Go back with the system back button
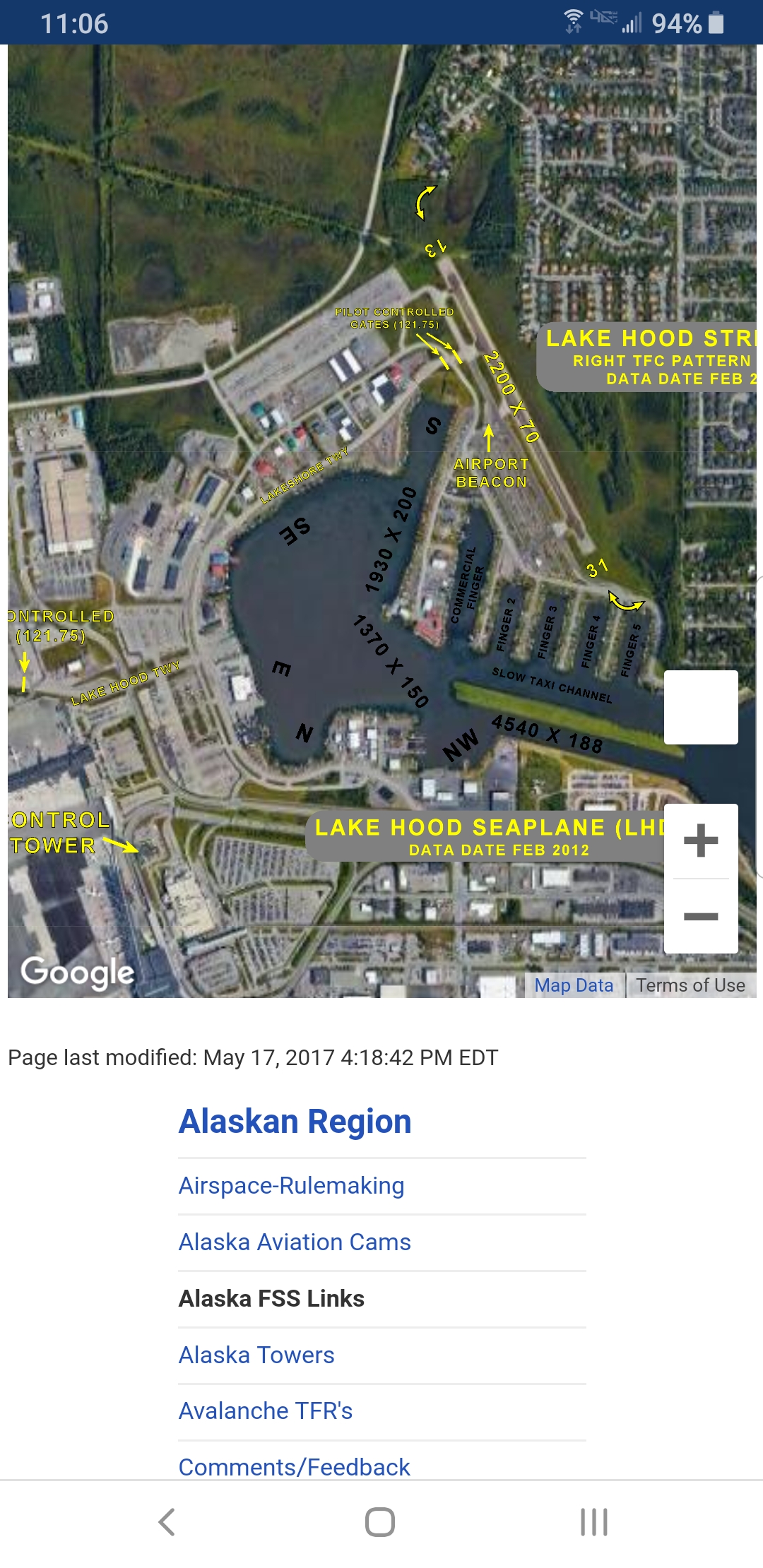The width and height of the screenshot is (763, 1568). (x=167, y=1522)
